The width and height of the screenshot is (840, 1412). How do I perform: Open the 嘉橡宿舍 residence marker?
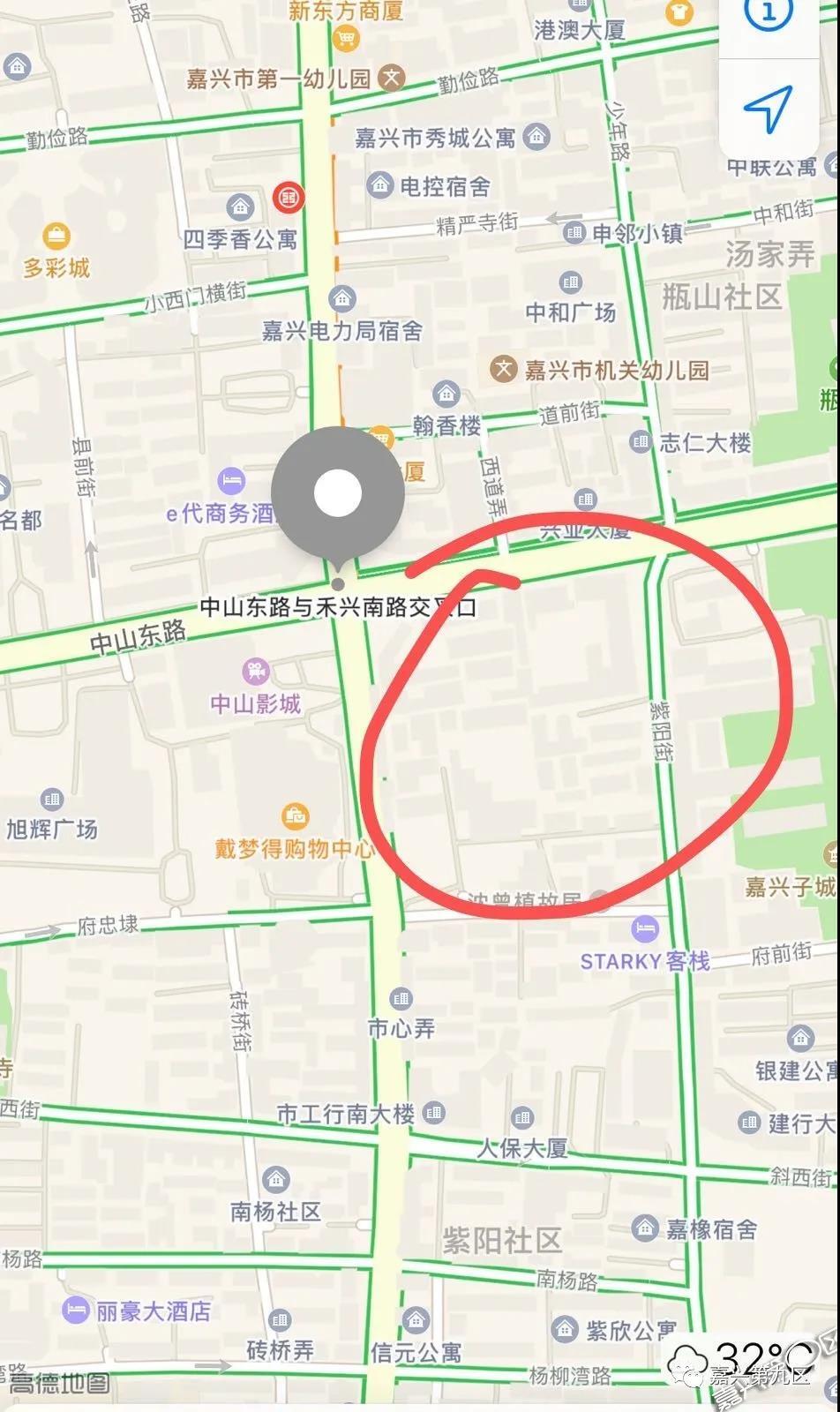click(x=645, y=1228)
